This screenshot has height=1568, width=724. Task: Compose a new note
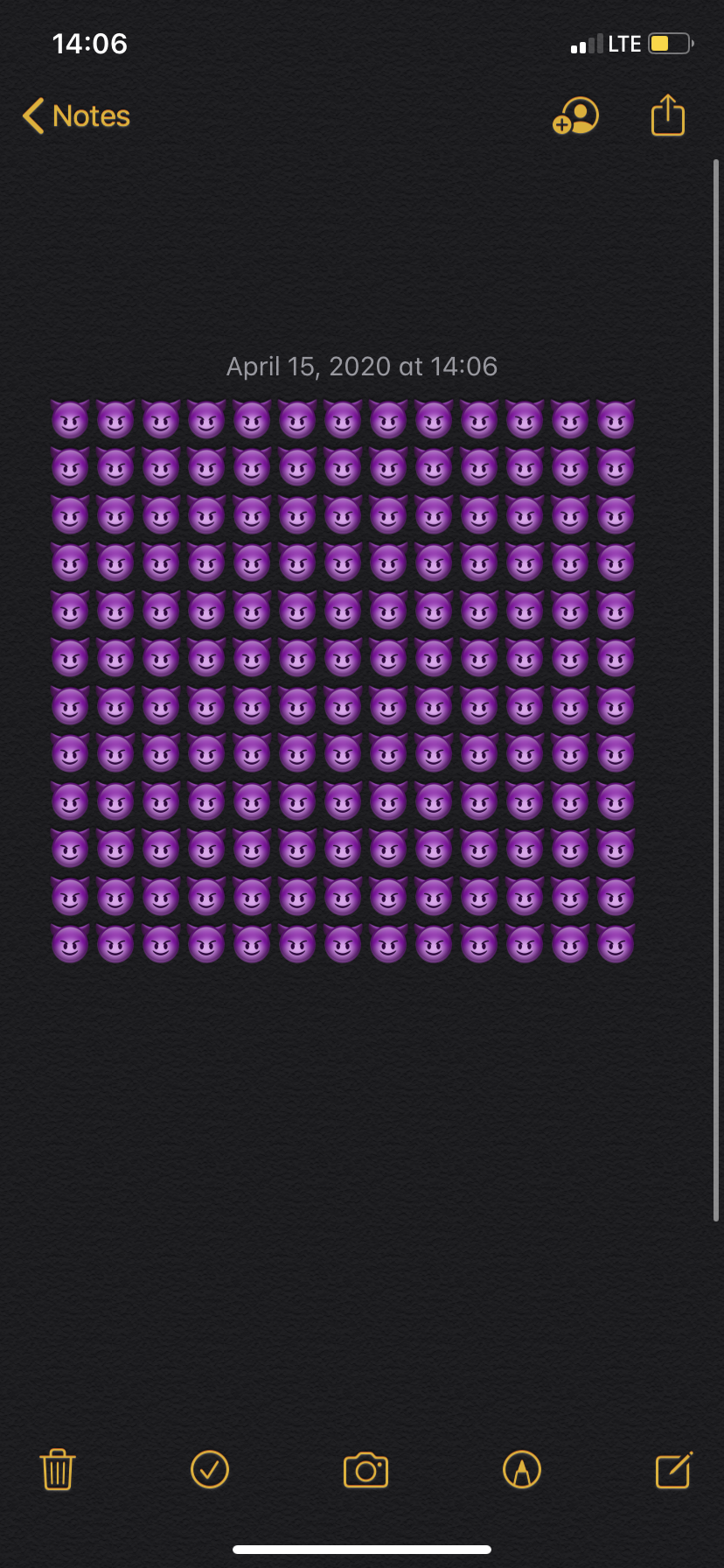pos(674,1470)
